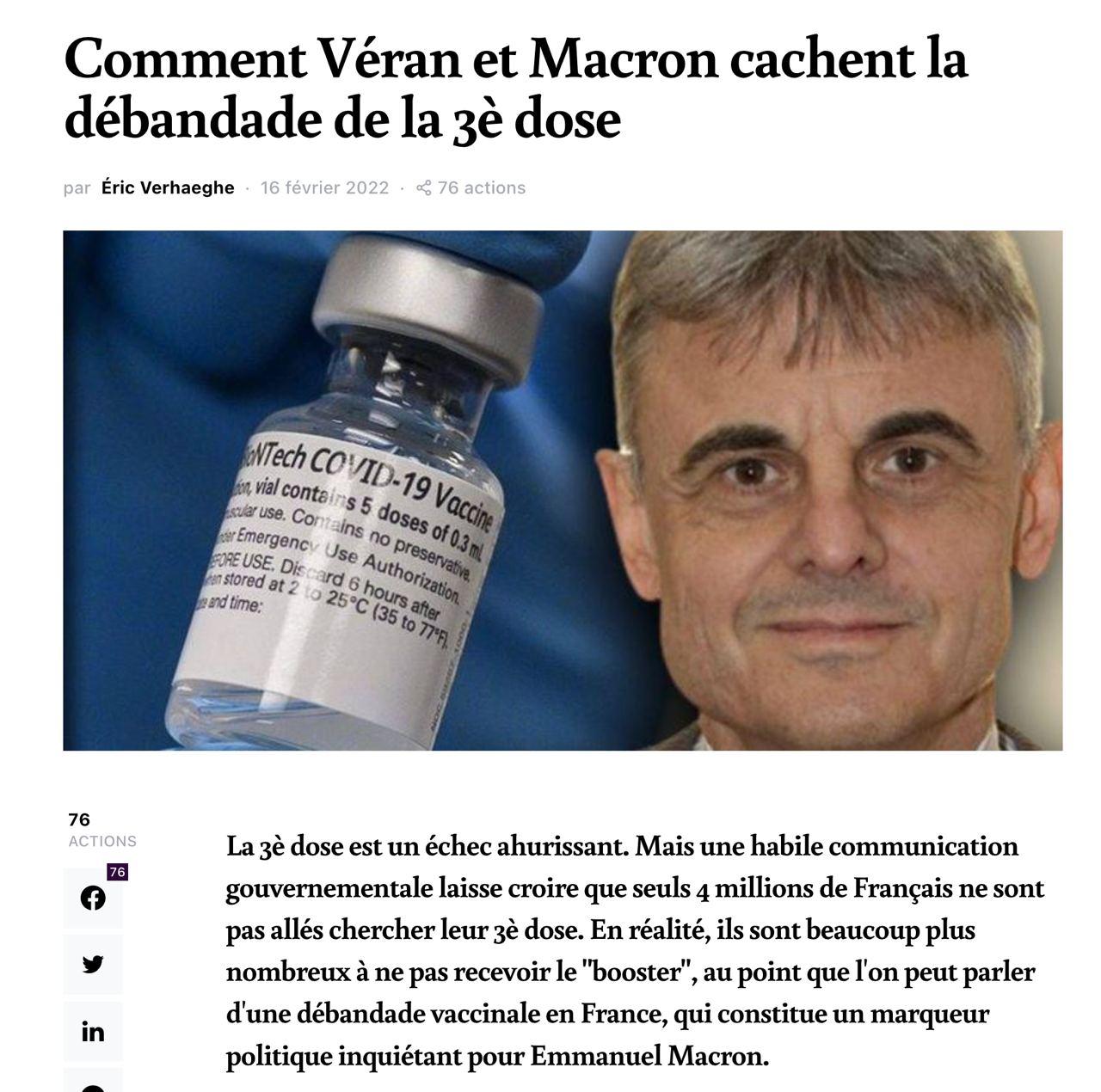This screenshot has height=1092, width=1101.
Task: Share the article on LinkedIn
Action: pos(93,1031)
